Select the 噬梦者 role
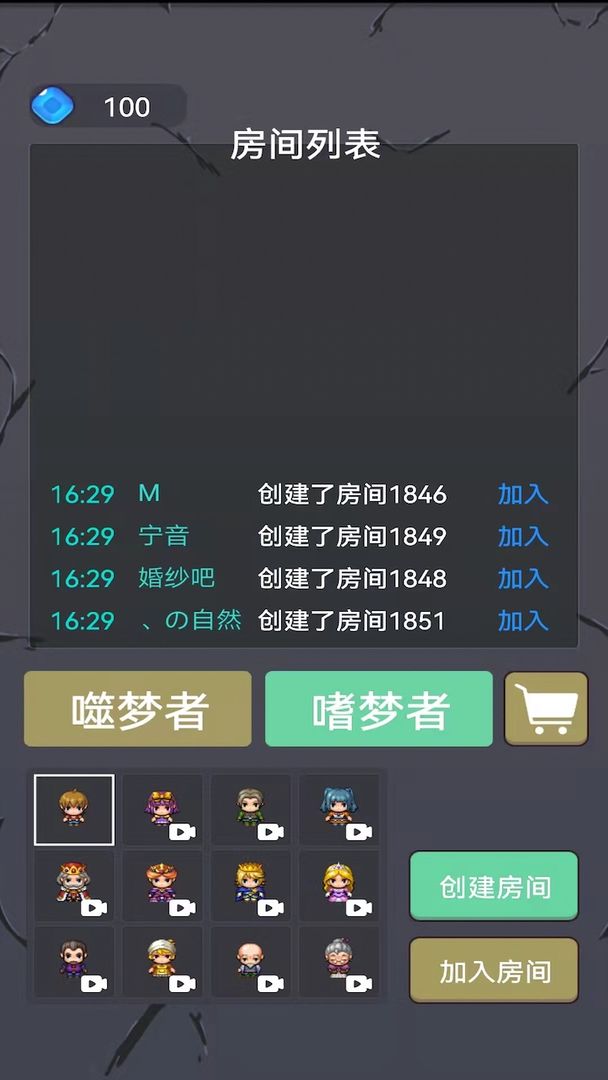Image resolution: width=608 pixels, height=1080 pixels. pyautogui.click(x=138, y=709)
